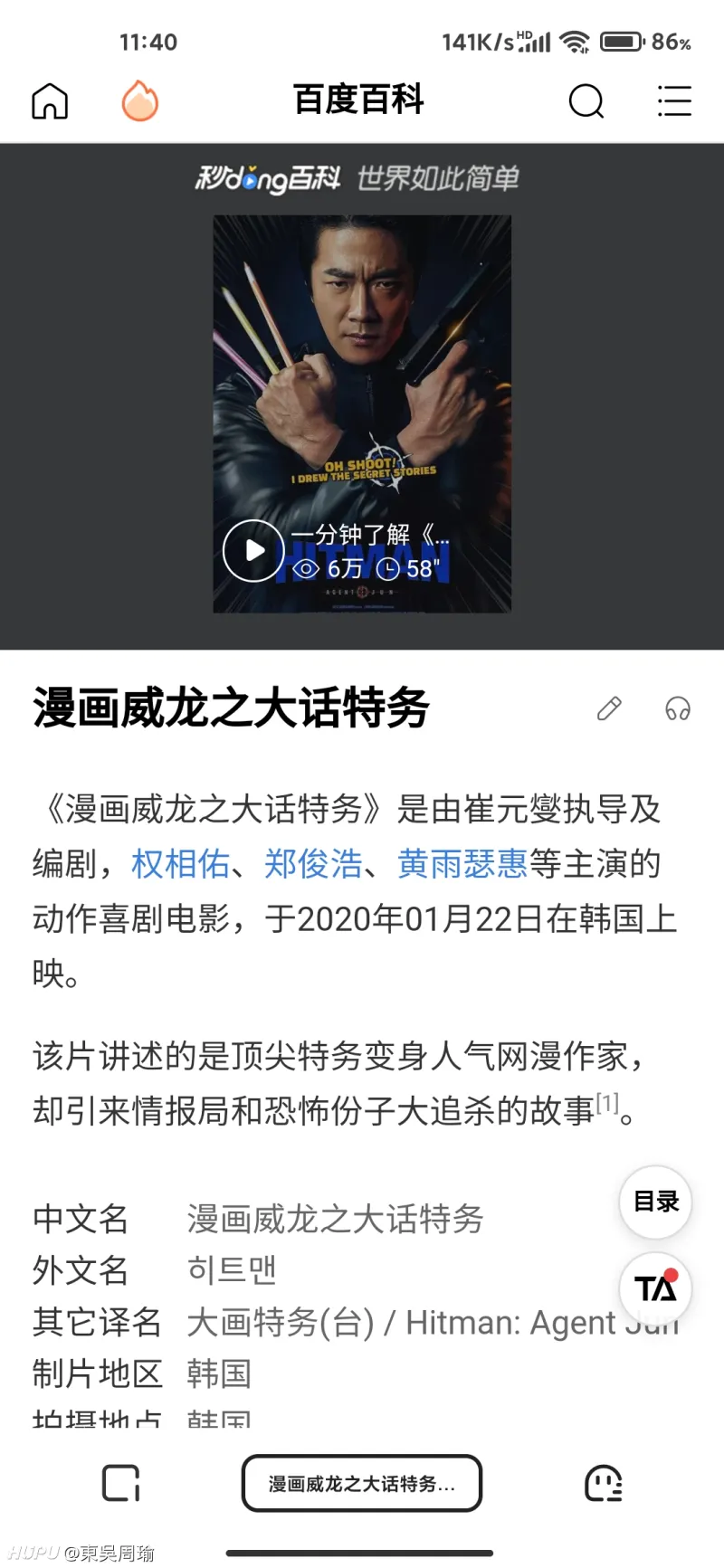Open the assistant face icon

pos(603,1483)
